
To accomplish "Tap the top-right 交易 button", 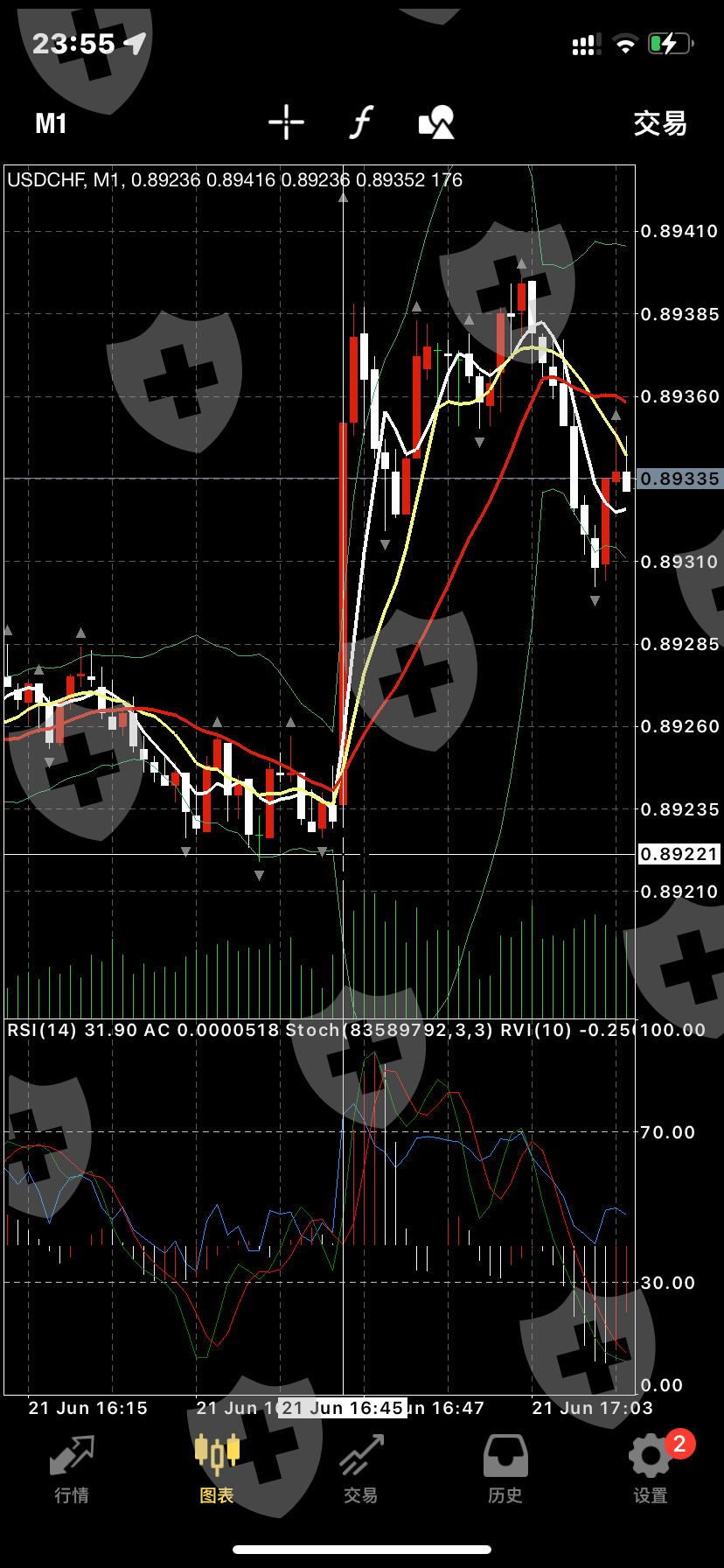I will [x=660, y=123].
